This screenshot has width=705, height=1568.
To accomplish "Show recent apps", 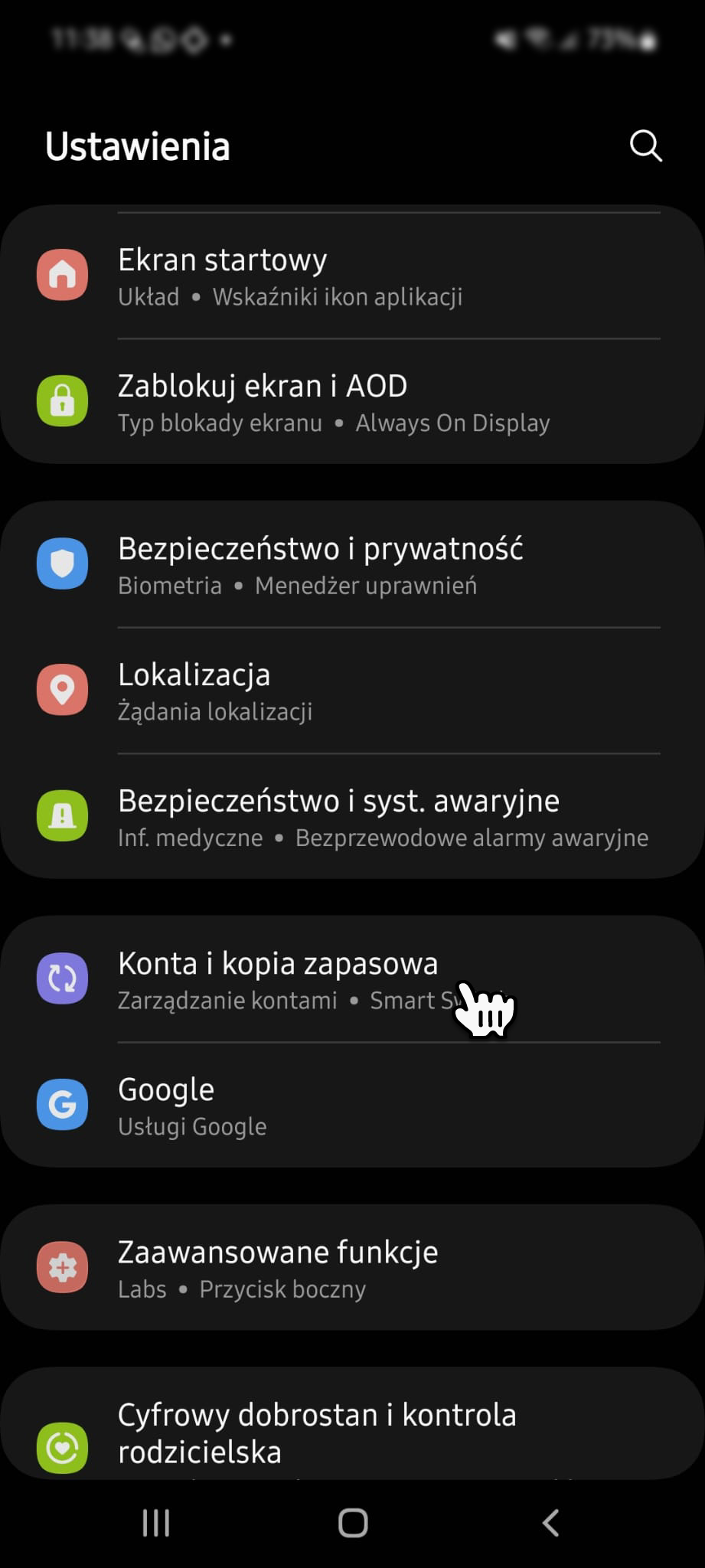I will [x=156, y=1523].
